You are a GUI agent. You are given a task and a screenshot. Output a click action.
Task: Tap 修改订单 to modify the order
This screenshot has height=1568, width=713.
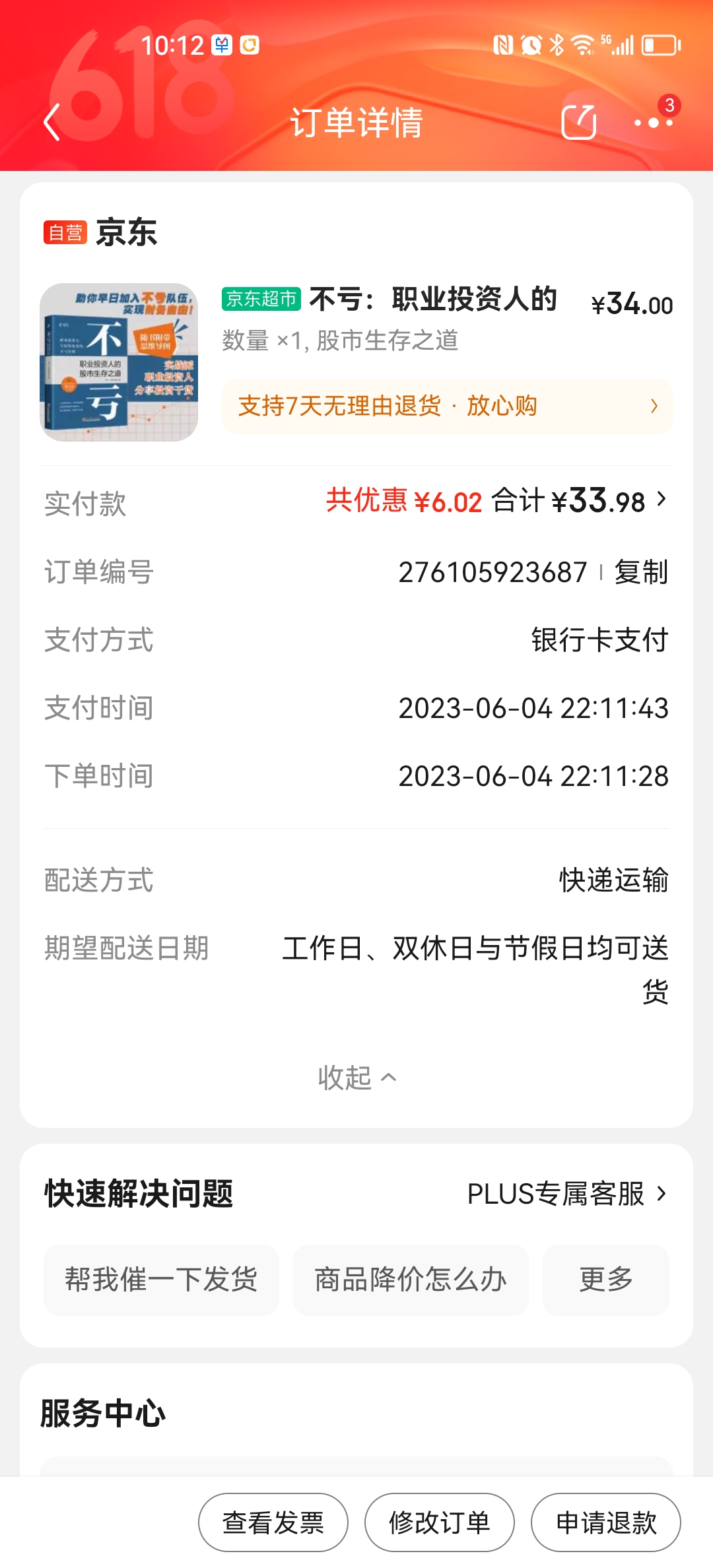pos(440,1522)
